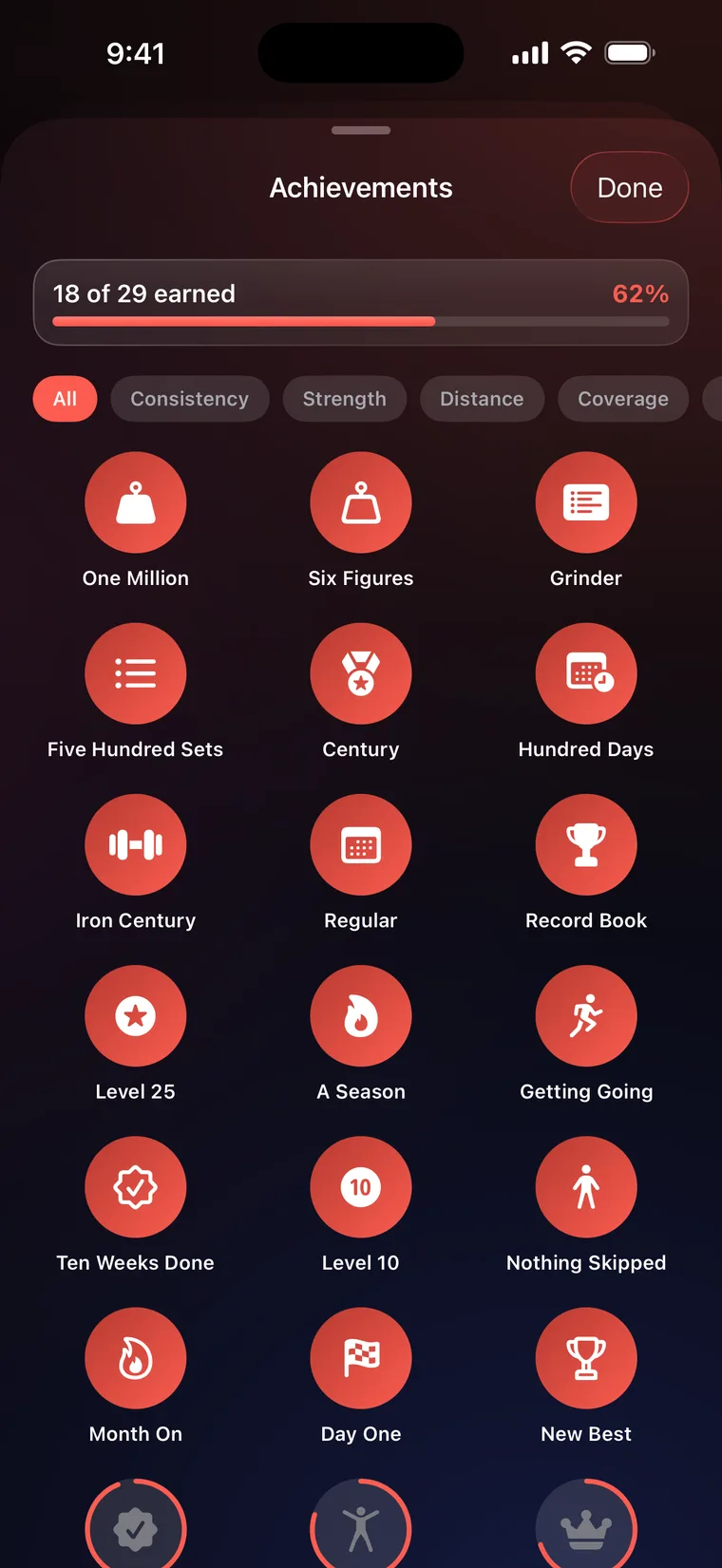Choose the Coverage filter chip

[623, 399]
